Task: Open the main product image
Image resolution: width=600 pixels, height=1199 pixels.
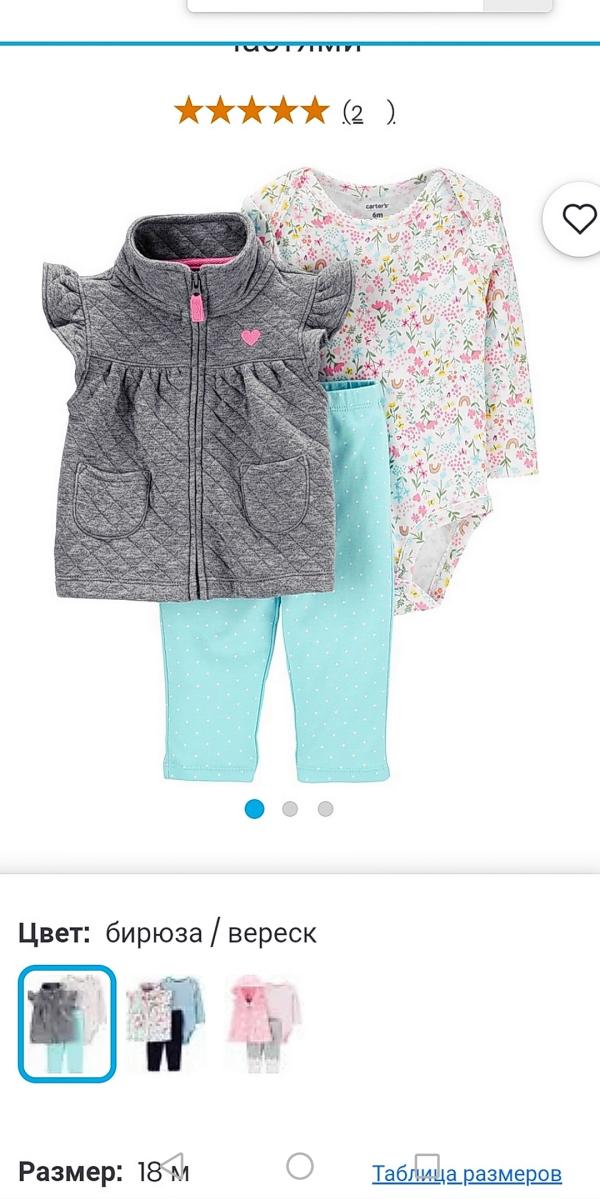Action: tap(291, 475)
